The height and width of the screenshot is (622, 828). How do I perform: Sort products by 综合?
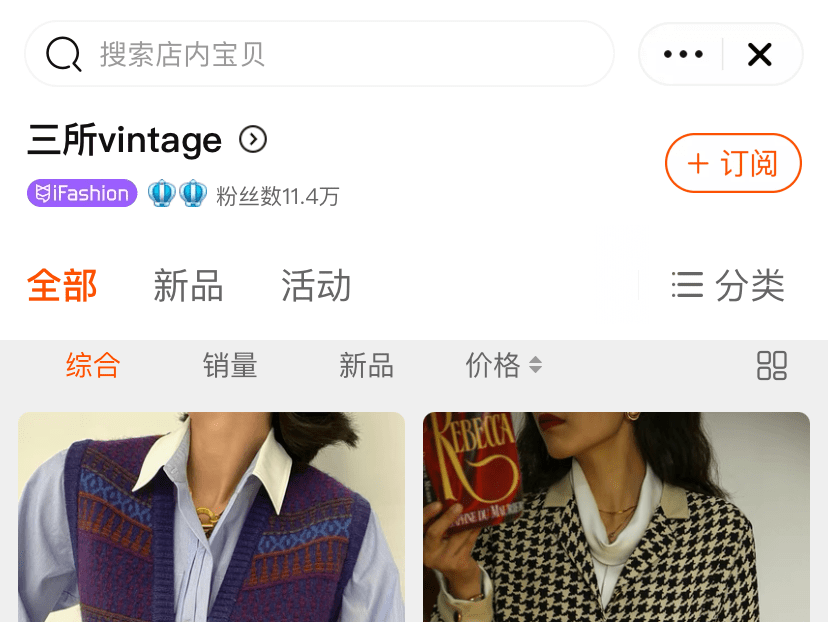pyautogui.click(x=93, y=366)
